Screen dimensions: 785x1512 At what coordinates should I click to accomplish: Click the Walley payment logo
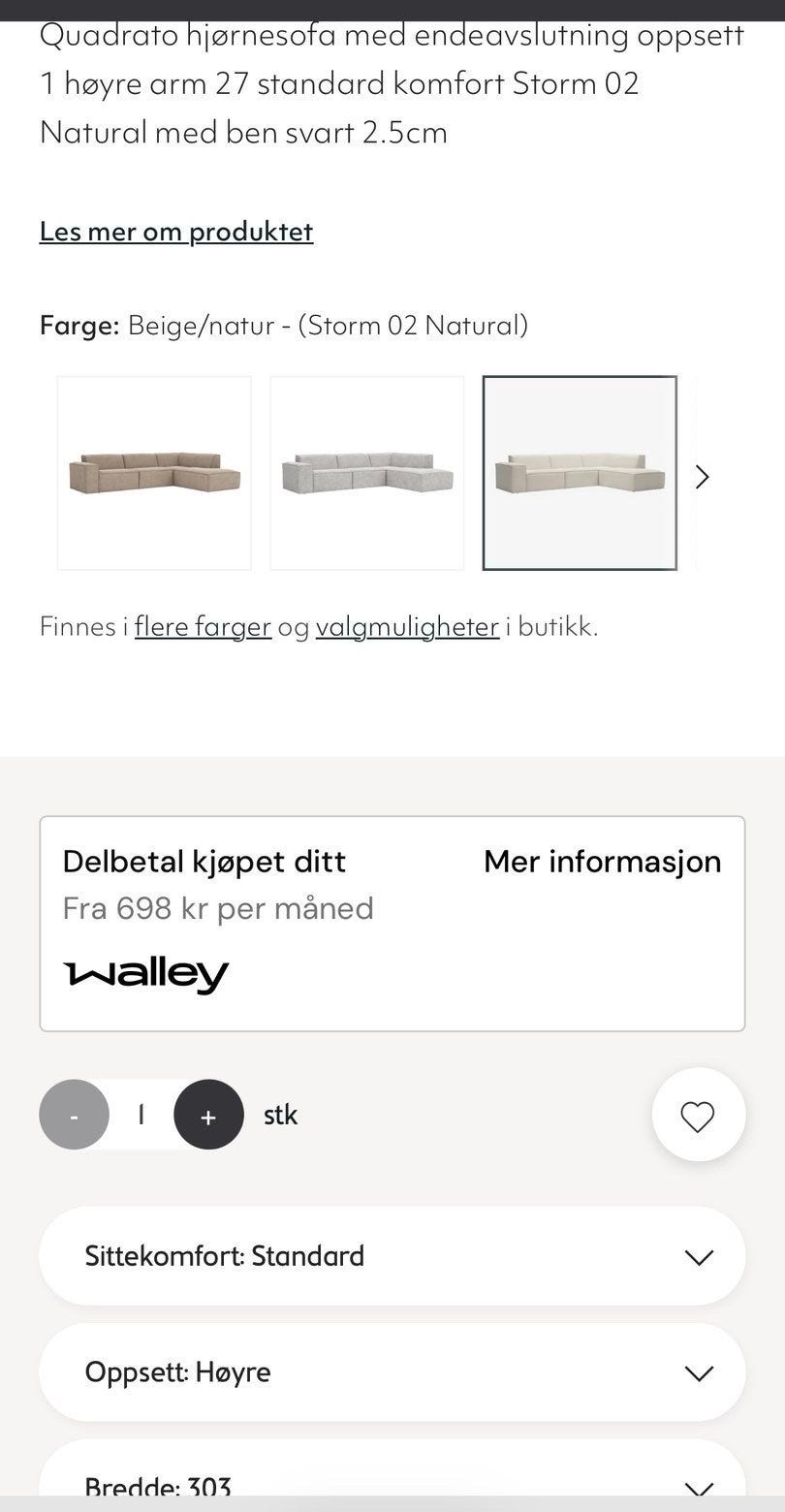tap(145, 972)
